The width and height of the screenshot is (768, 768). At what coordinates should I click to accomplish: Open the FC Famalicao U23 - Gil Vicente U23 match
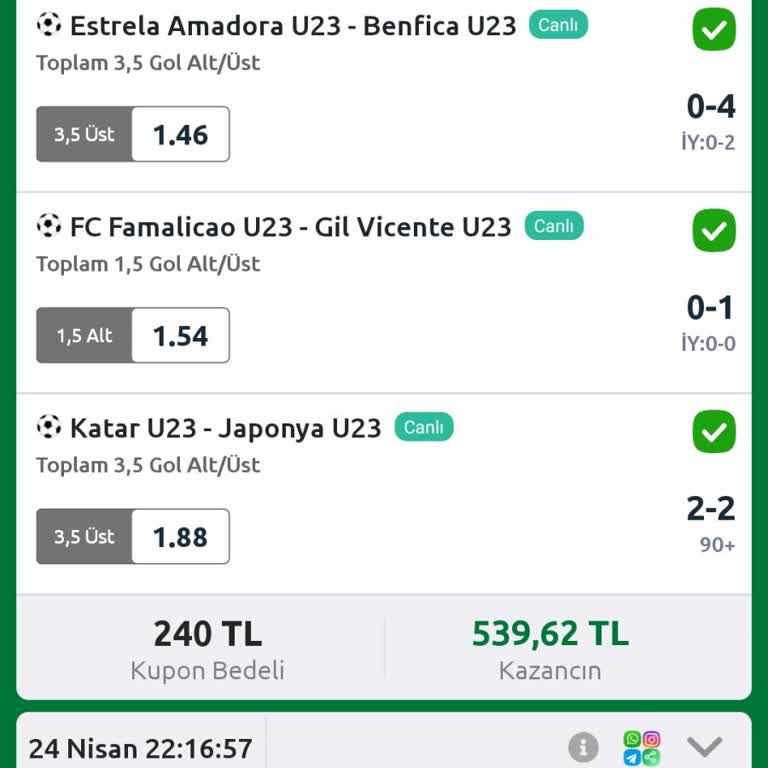290,227
